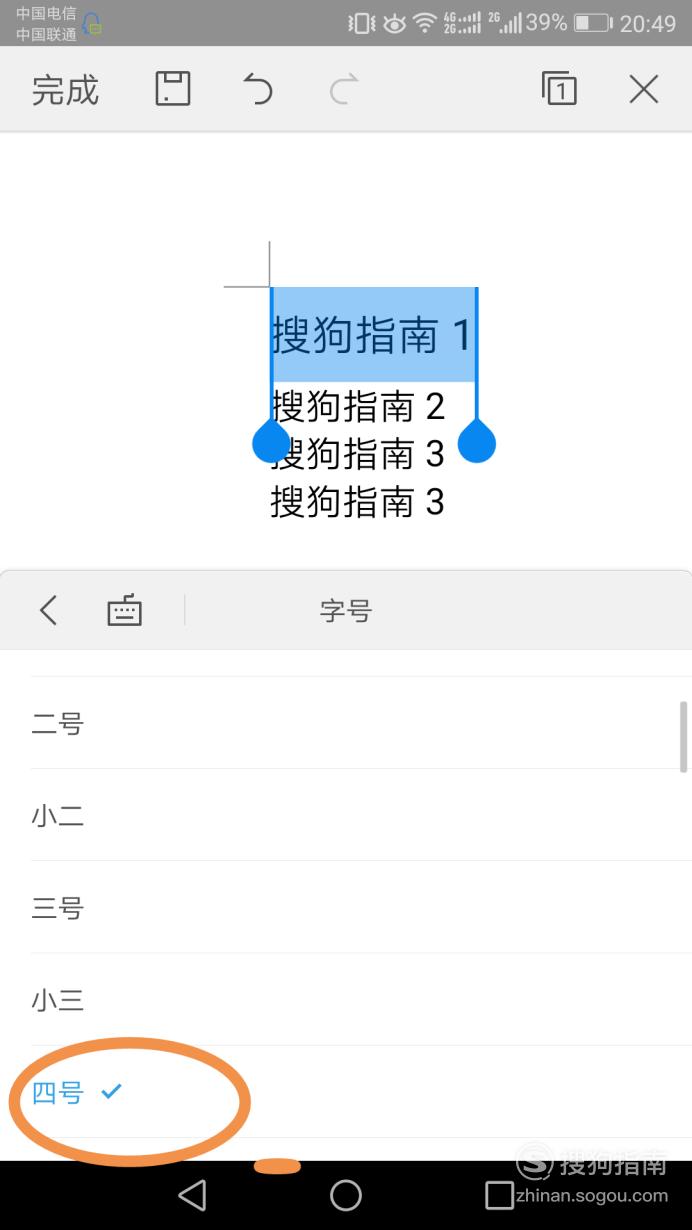Save the document with the disk icon
The width and height of the screenshot is (692, 1230).
tap(173, 89)
